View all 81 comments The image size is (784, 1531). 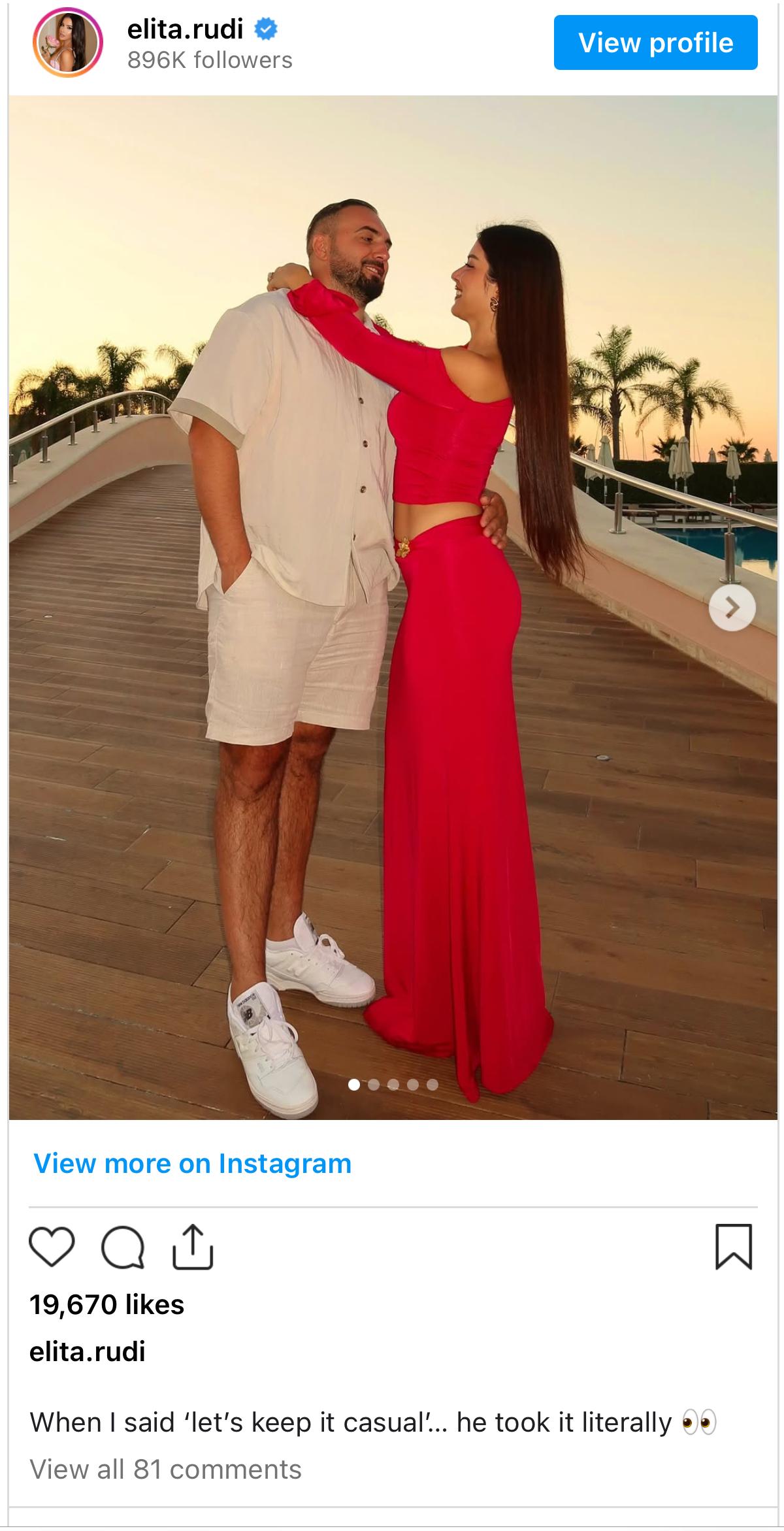165,1470
